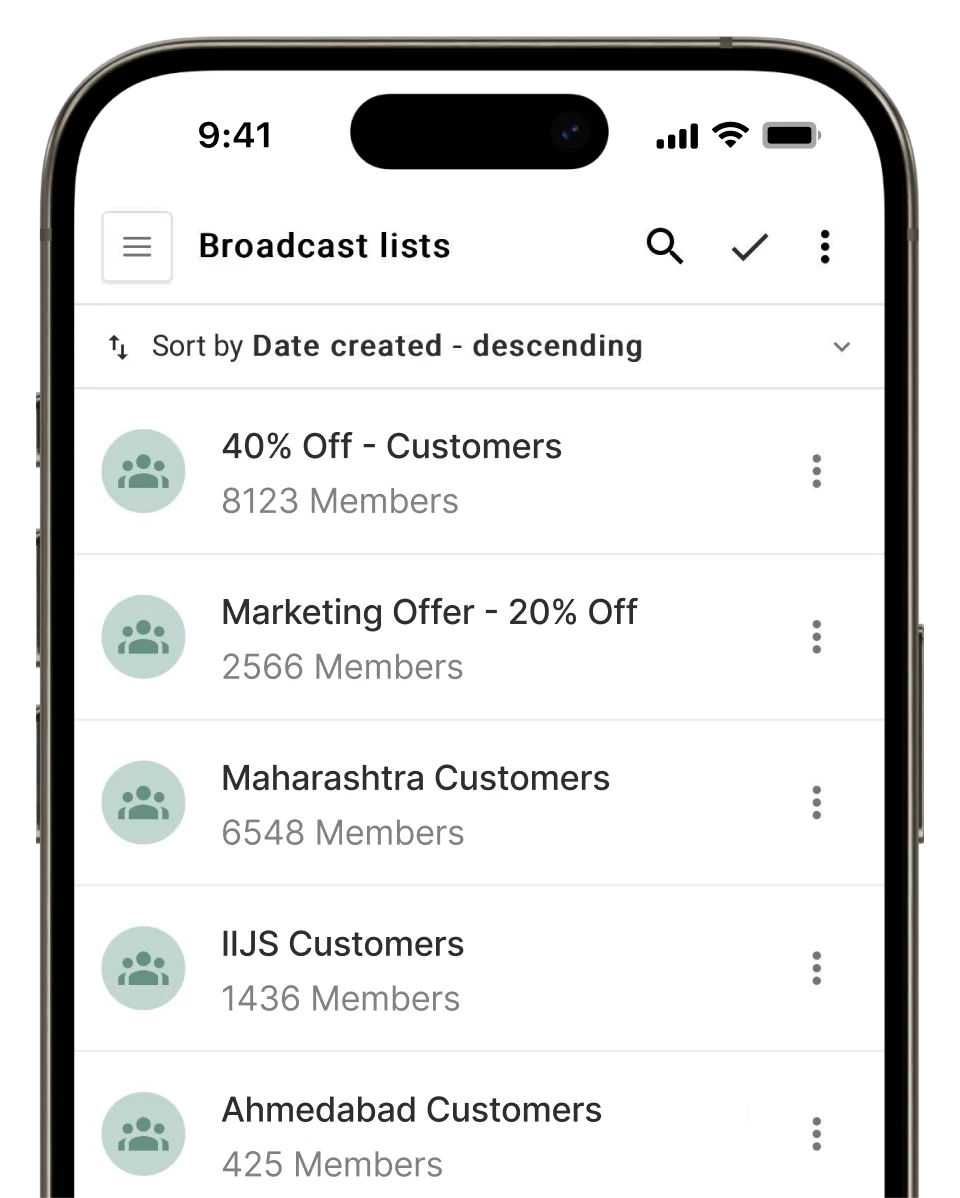The image size is (960, 1198).
Task: Open the Maharashtra Customers list
Action: [415, 803]
